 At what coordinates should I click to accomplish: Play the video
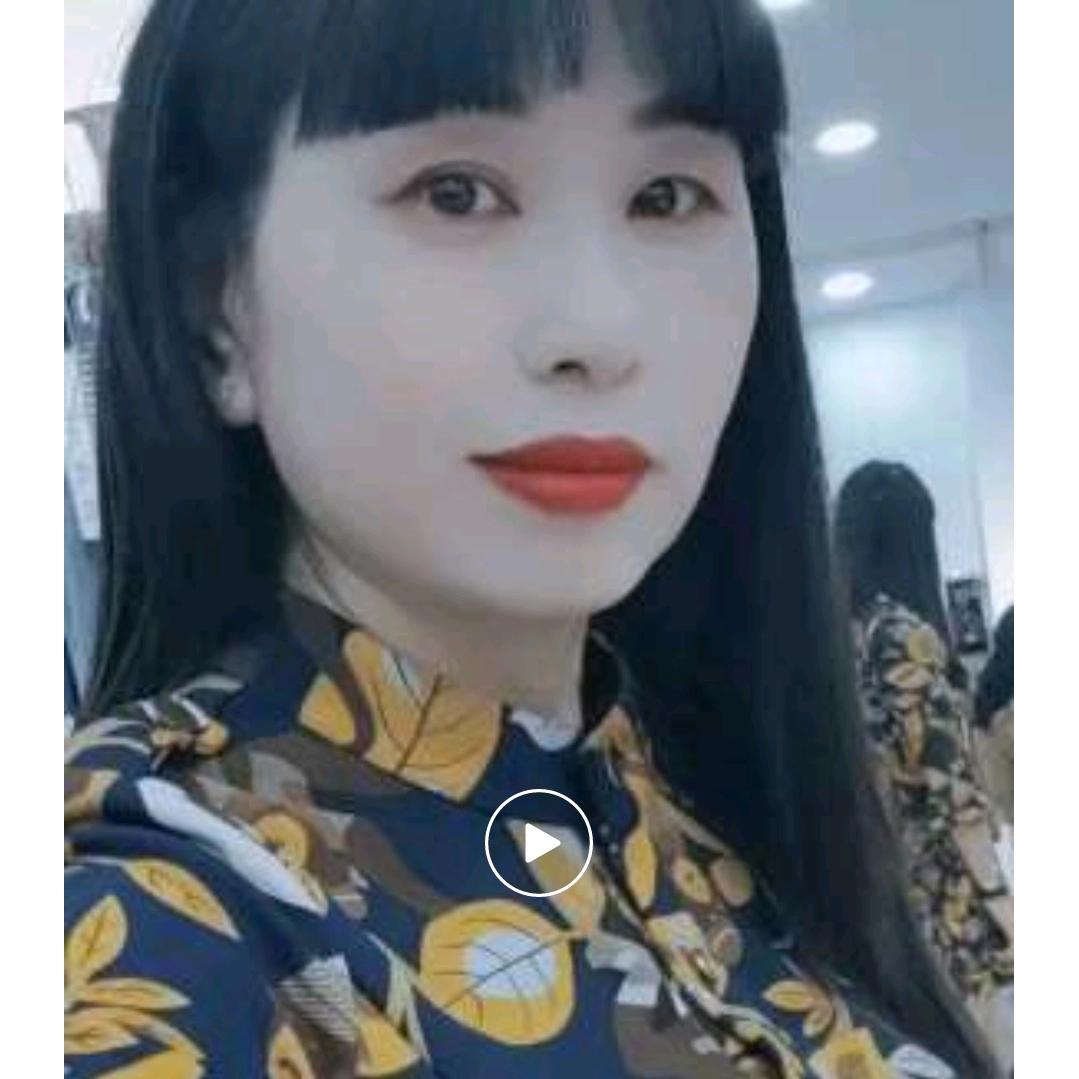pyautogui.click(x=539, y=843)
